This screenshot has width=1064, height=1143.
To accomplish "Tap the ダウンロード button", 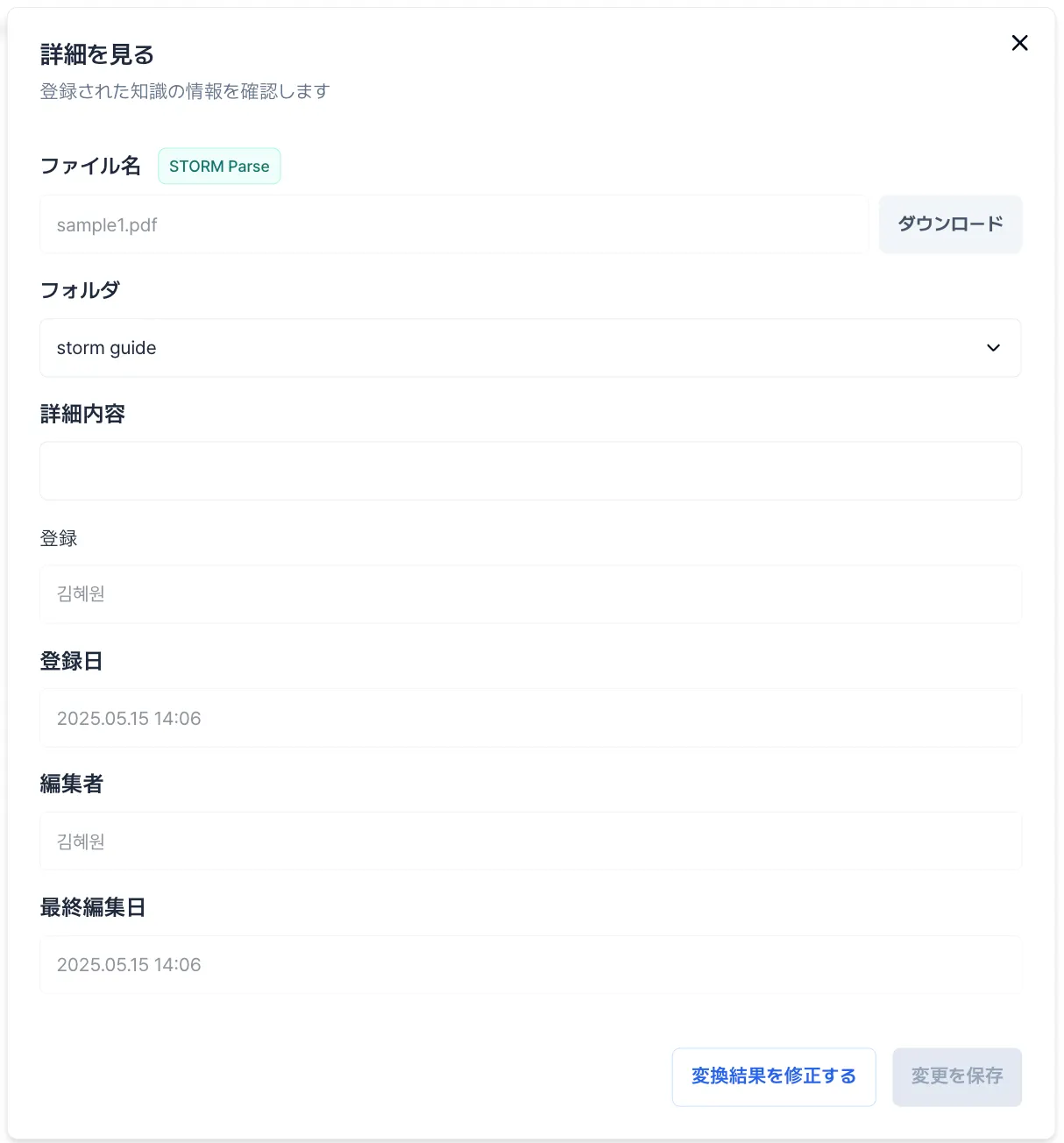I will click(x=950, y=224).
